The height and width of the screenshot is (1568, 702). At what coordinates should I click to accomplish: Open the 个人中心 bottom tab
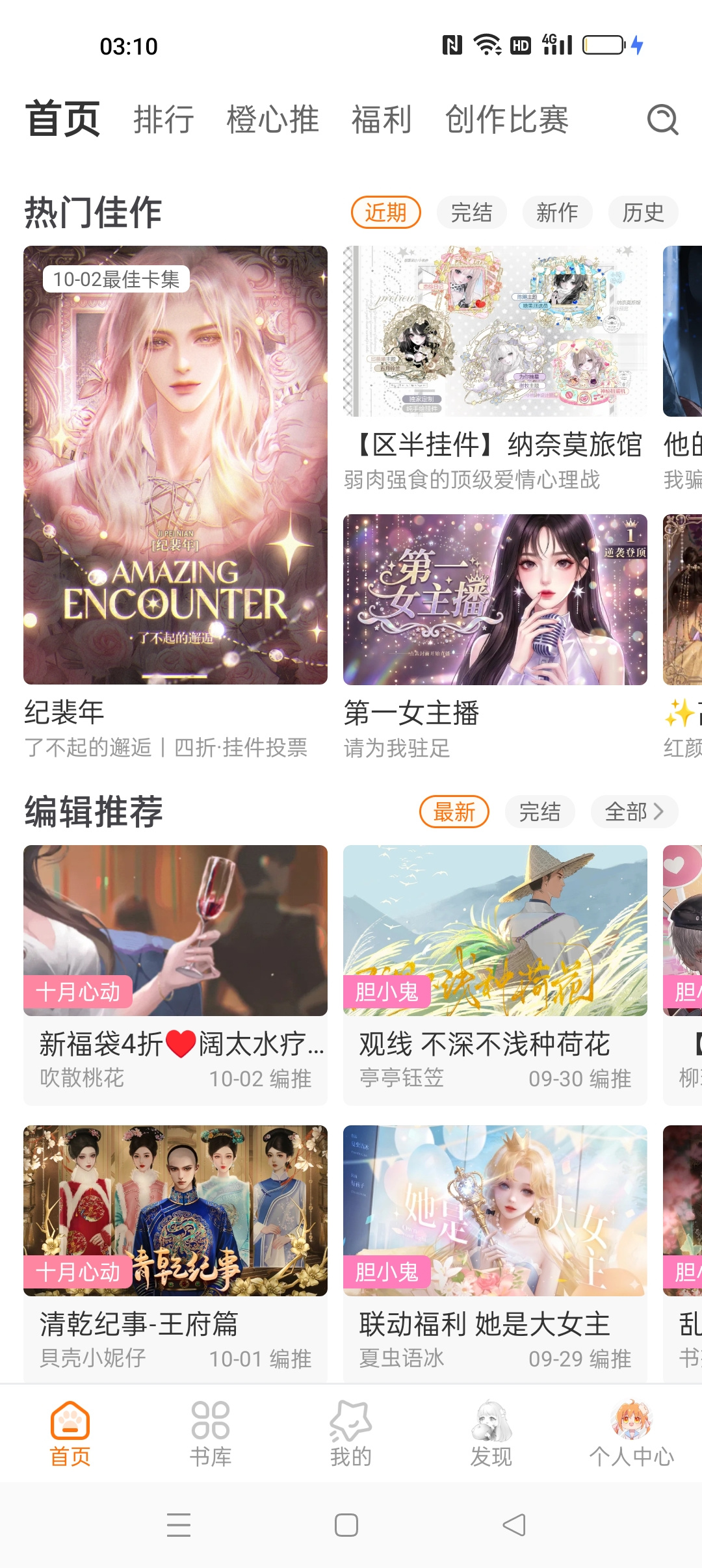(x=632, y=1434)
